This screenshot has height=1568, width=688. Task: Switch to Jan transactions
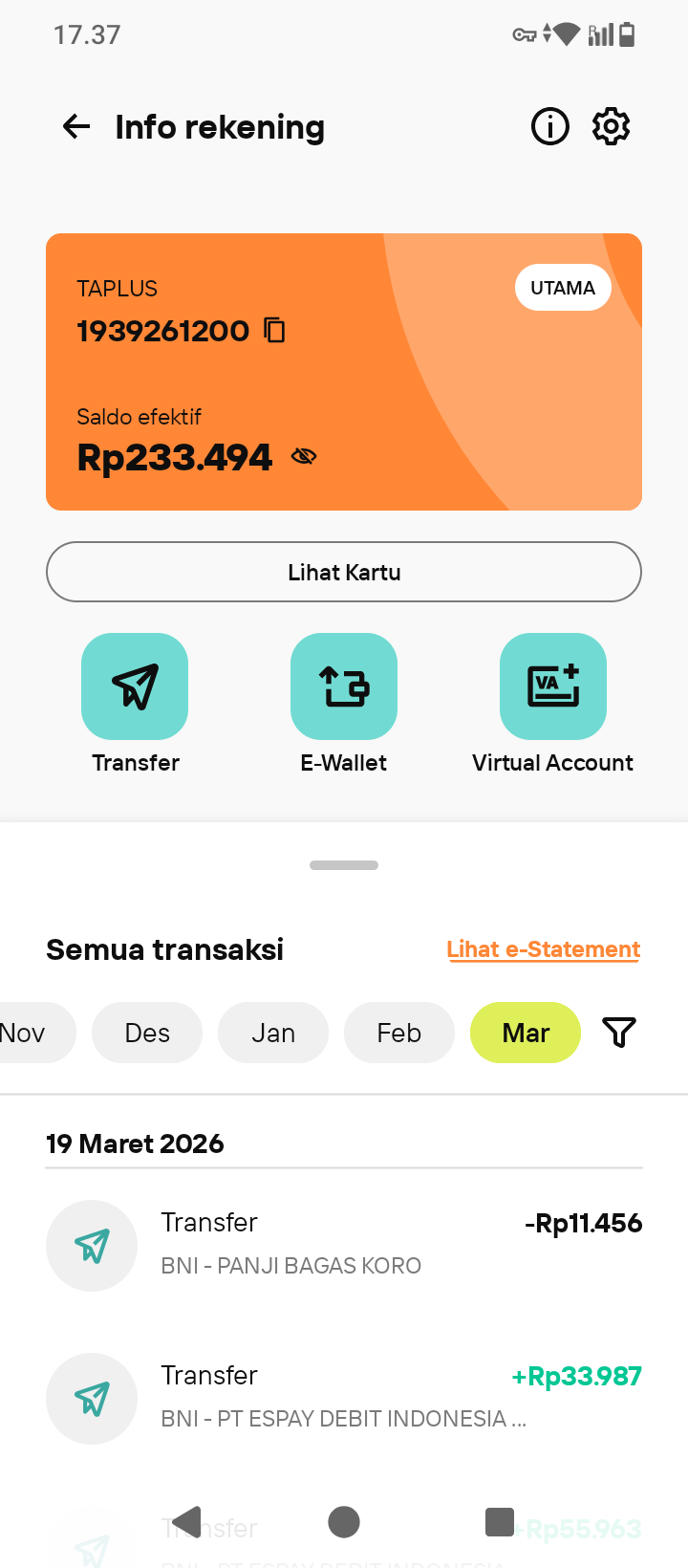tap(273, 1033)
